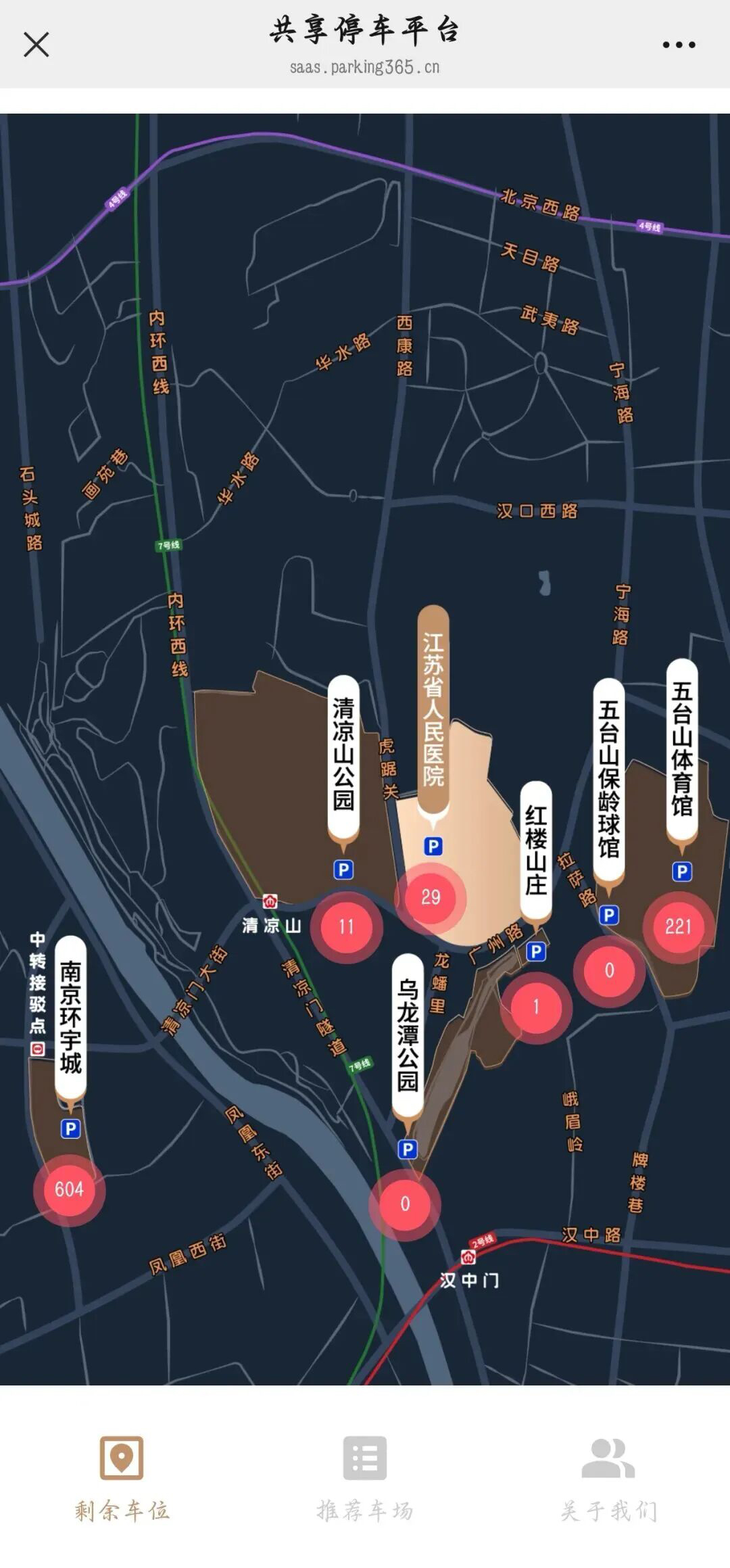Viewport: 730px width, 1568px height.
Task: Close the 共享停车平台 web page
Action: (36, 45)
